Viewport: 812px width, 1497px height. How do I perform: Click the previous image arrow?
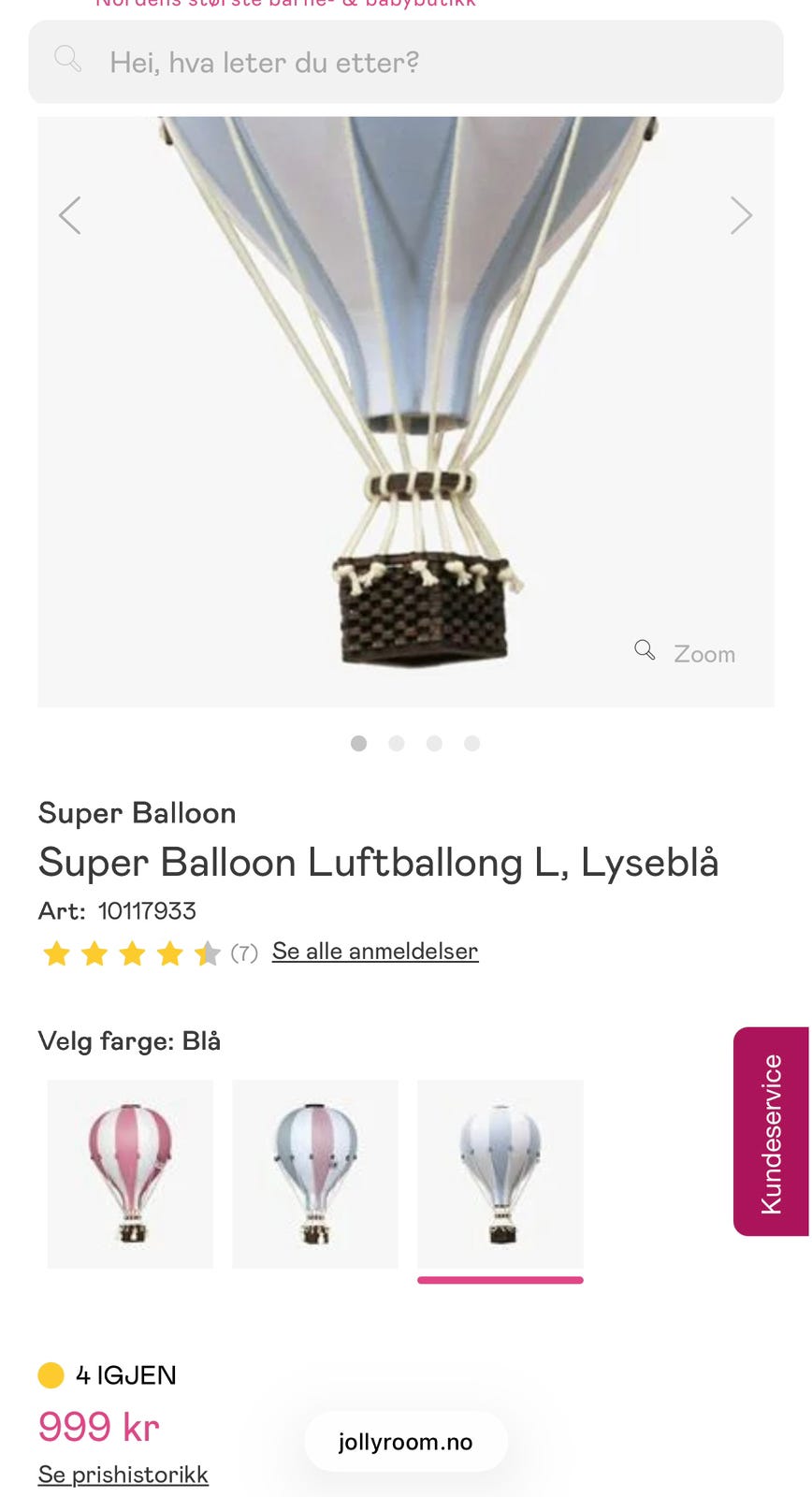pyautogui.click(x=70, y=214)
